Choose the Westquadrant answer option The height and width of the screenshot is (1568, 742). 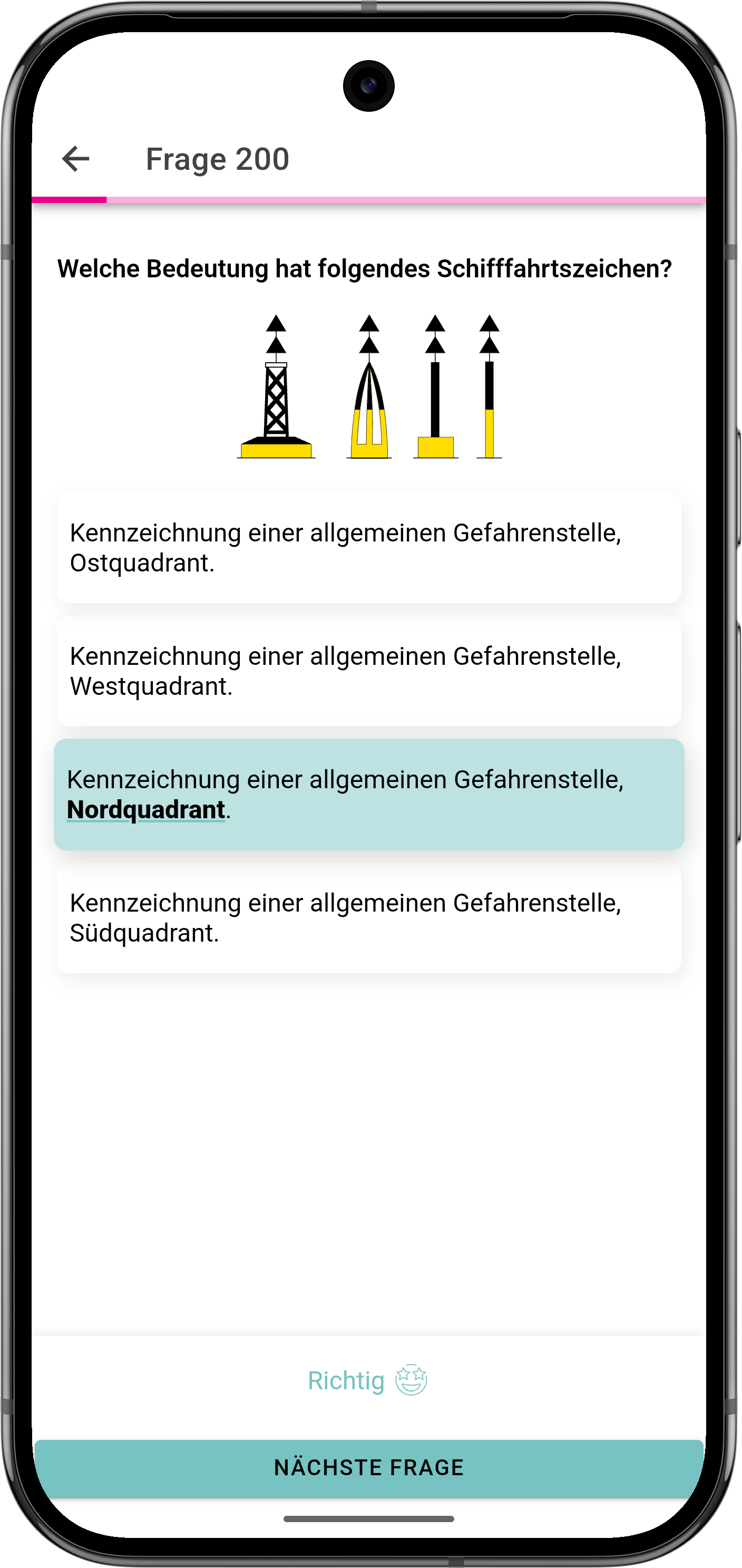click(x=370, y=670)
